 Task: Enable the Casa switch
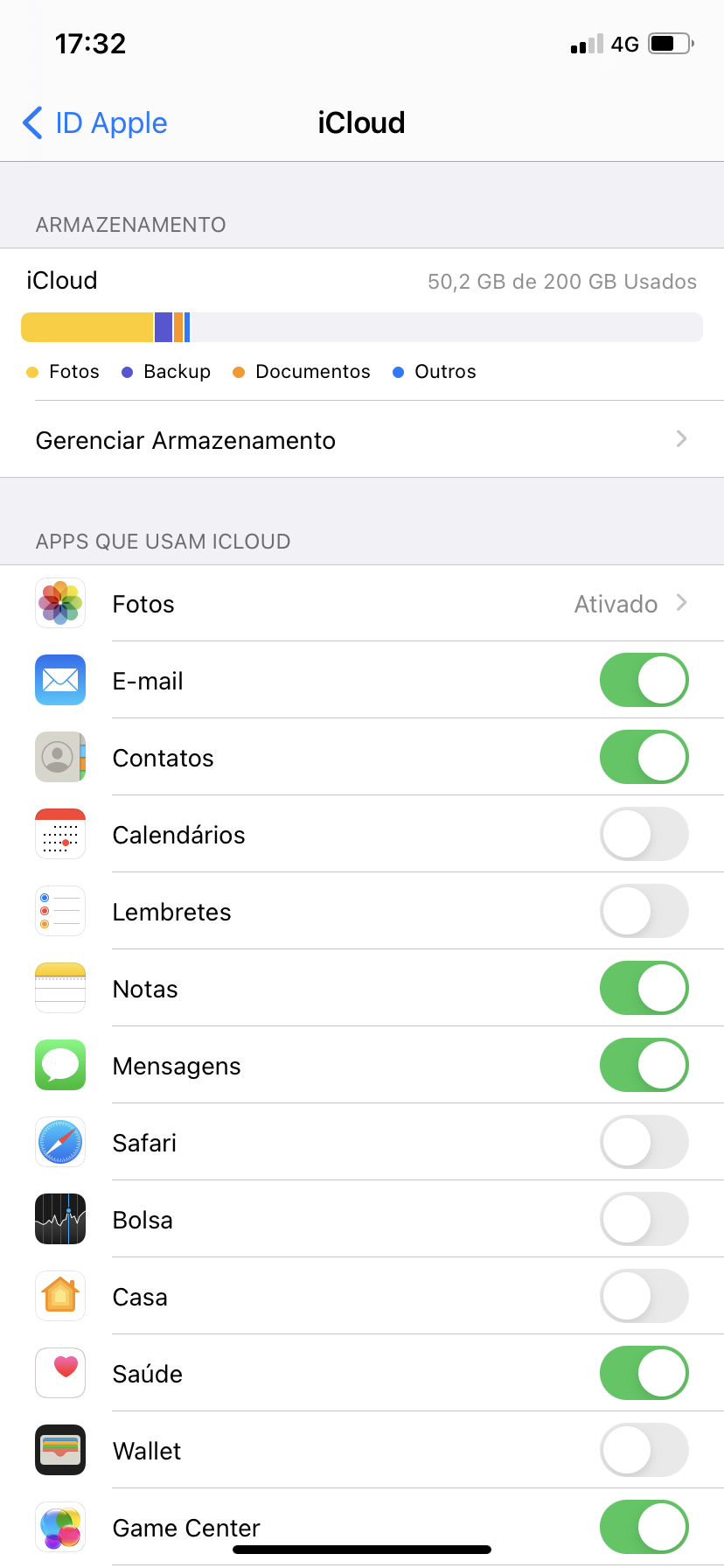pos(644,1297)
